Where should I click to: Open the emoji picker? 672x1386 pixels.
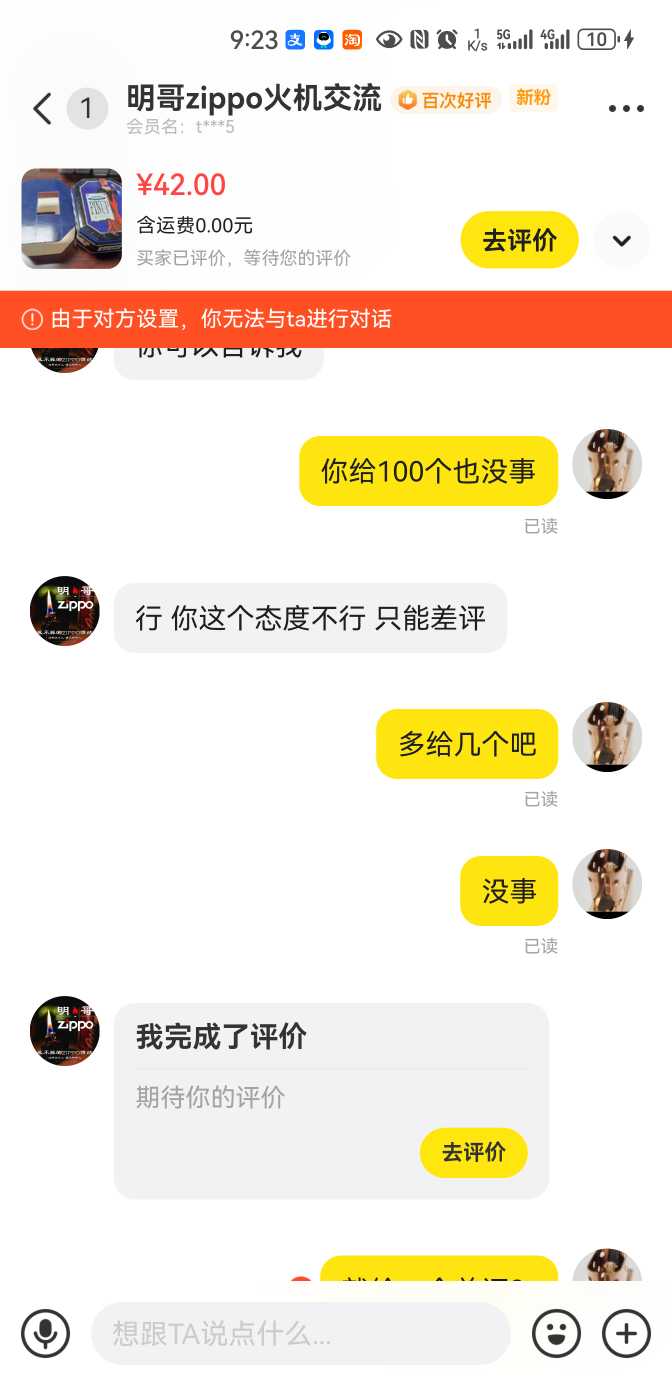(x=556, y=1333)
